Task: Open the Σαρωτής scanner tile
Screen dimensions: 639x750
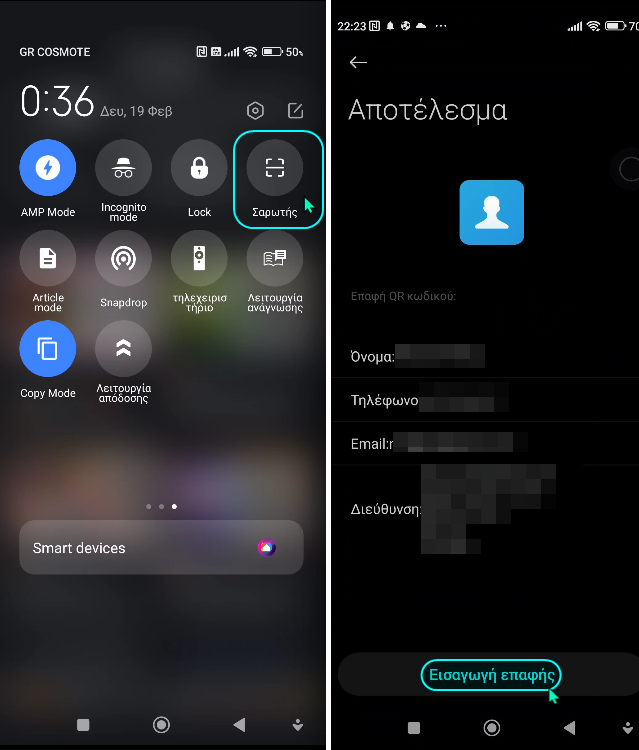Action: click(275, 168)
